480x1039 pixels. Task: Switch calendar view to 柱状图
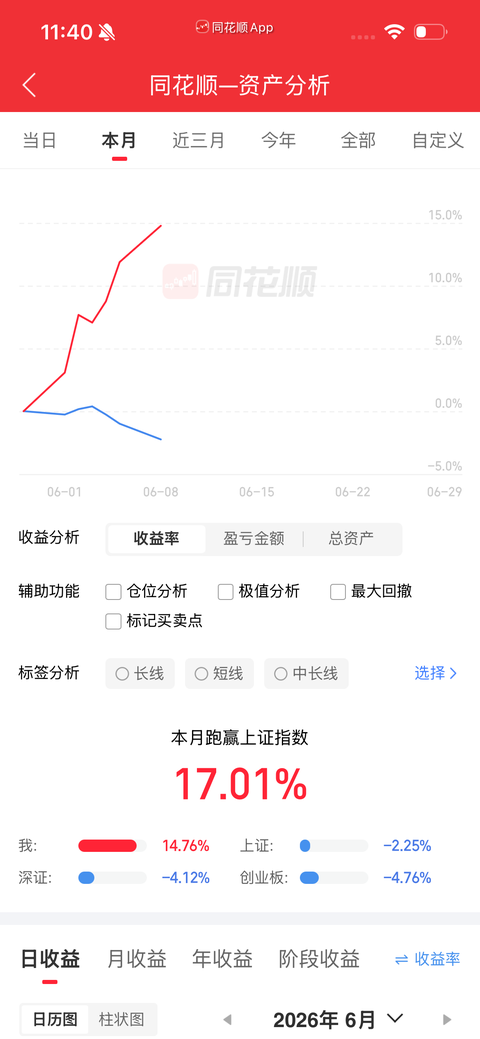(122, 1018)
